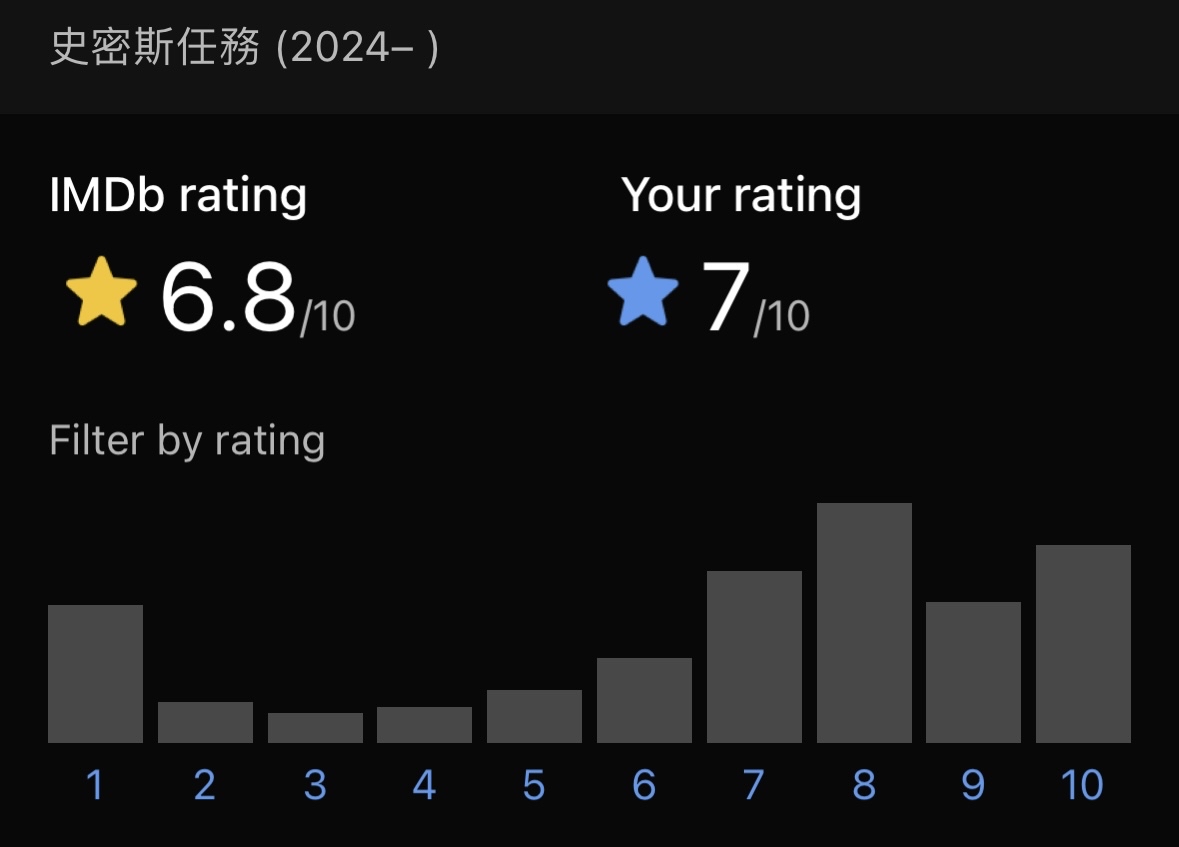Choose the rating 6 filter bar
The width and height of the screenshot is (1179, 847).
644,700
